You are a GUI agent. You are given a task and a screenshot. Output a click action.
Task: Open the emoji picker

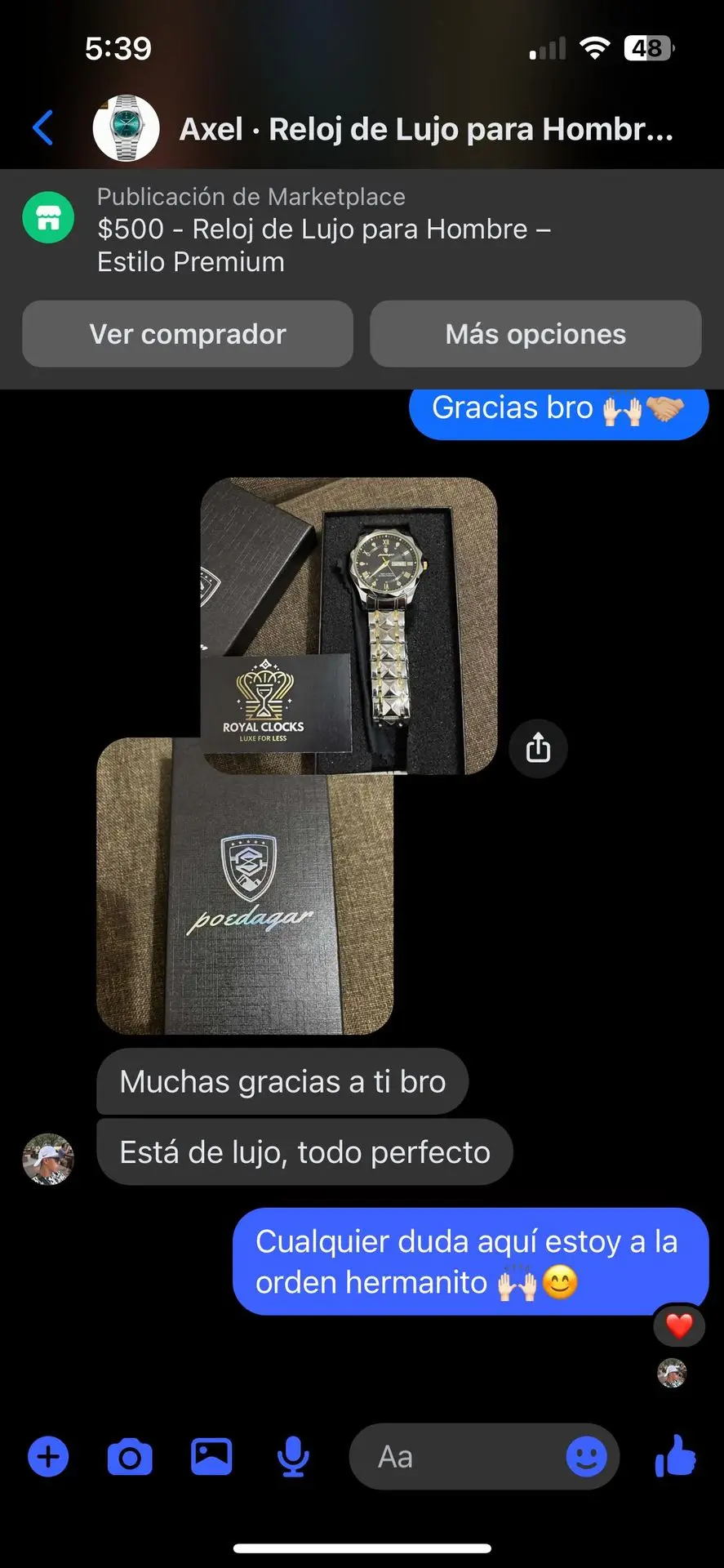pyautogui.click(x=586, y=1457)
